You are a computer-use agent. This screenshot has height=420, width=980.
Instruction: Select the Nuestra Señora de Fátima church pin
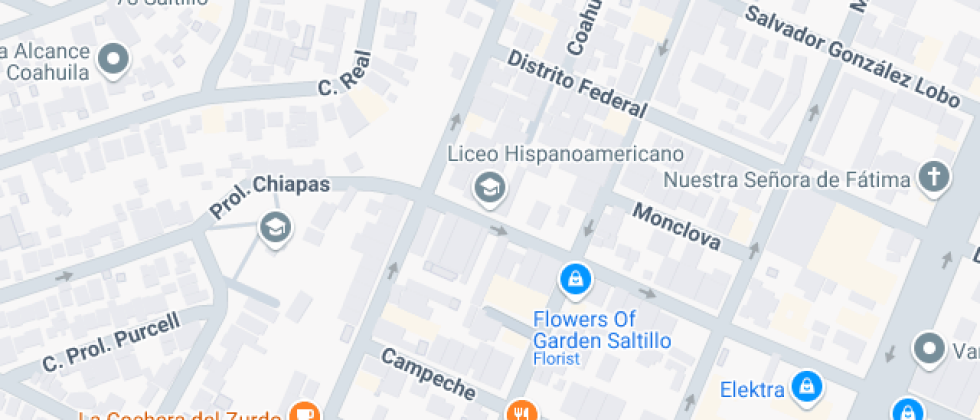[x=933, y=177]
